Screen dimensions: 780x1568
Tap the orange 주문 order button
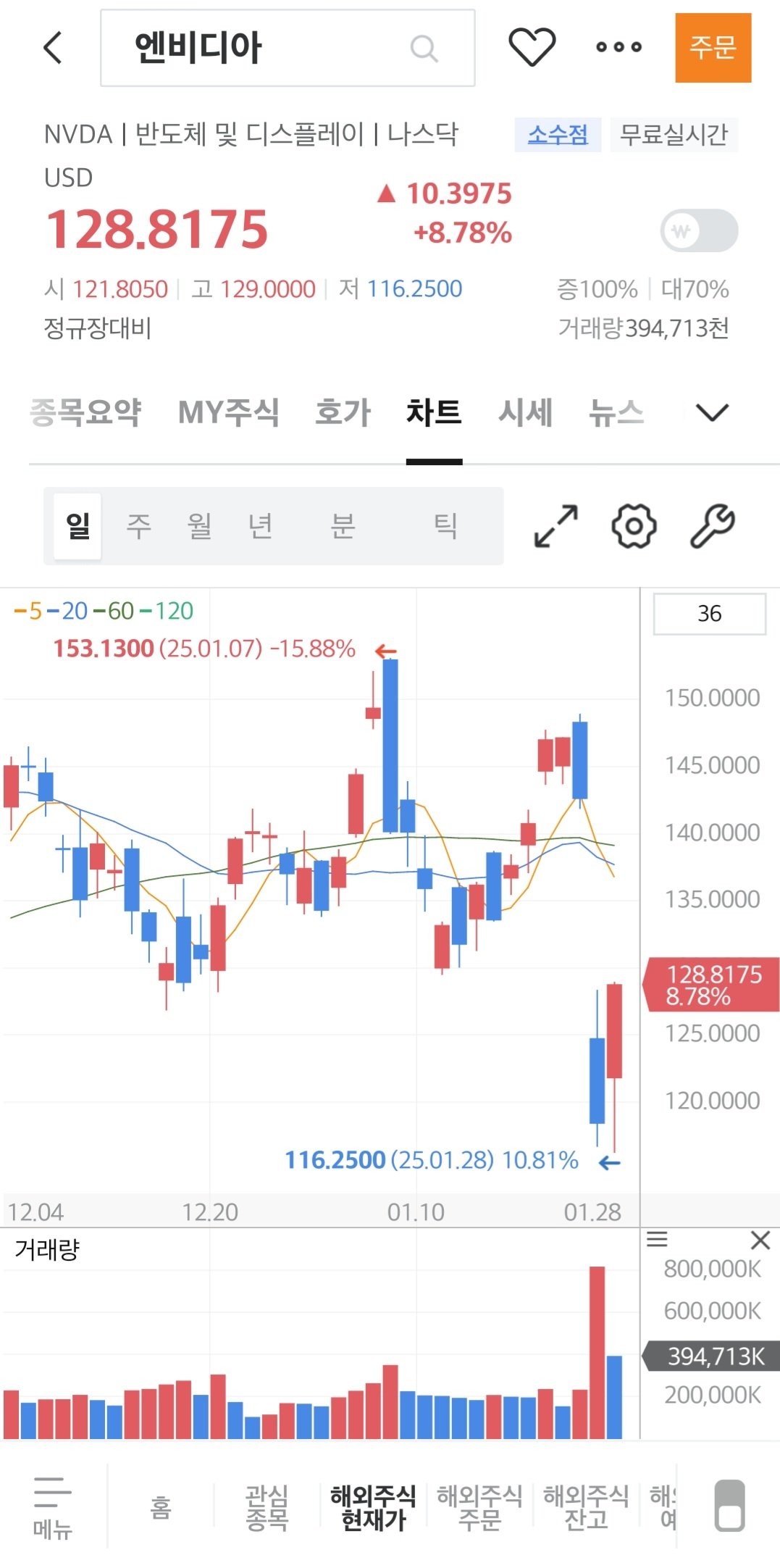coord(713,47)
